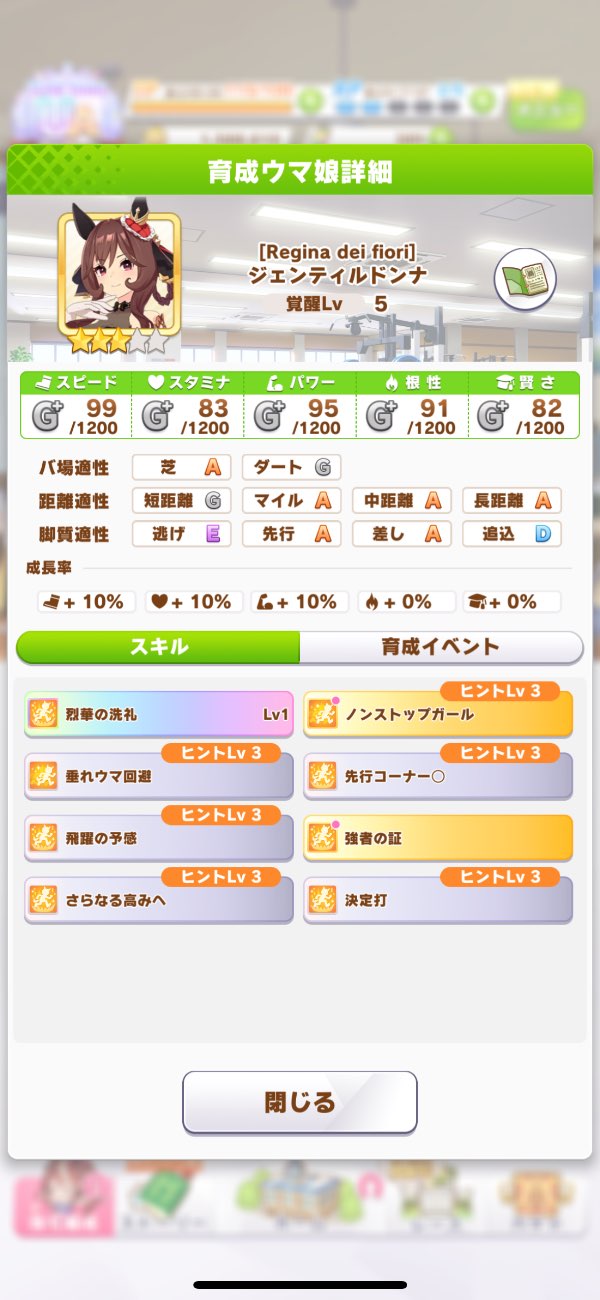This screenshot has height=1300, width=600.
Task: Switch to the スキル tab
Action: pyautogui.click(x=158, y=647)
